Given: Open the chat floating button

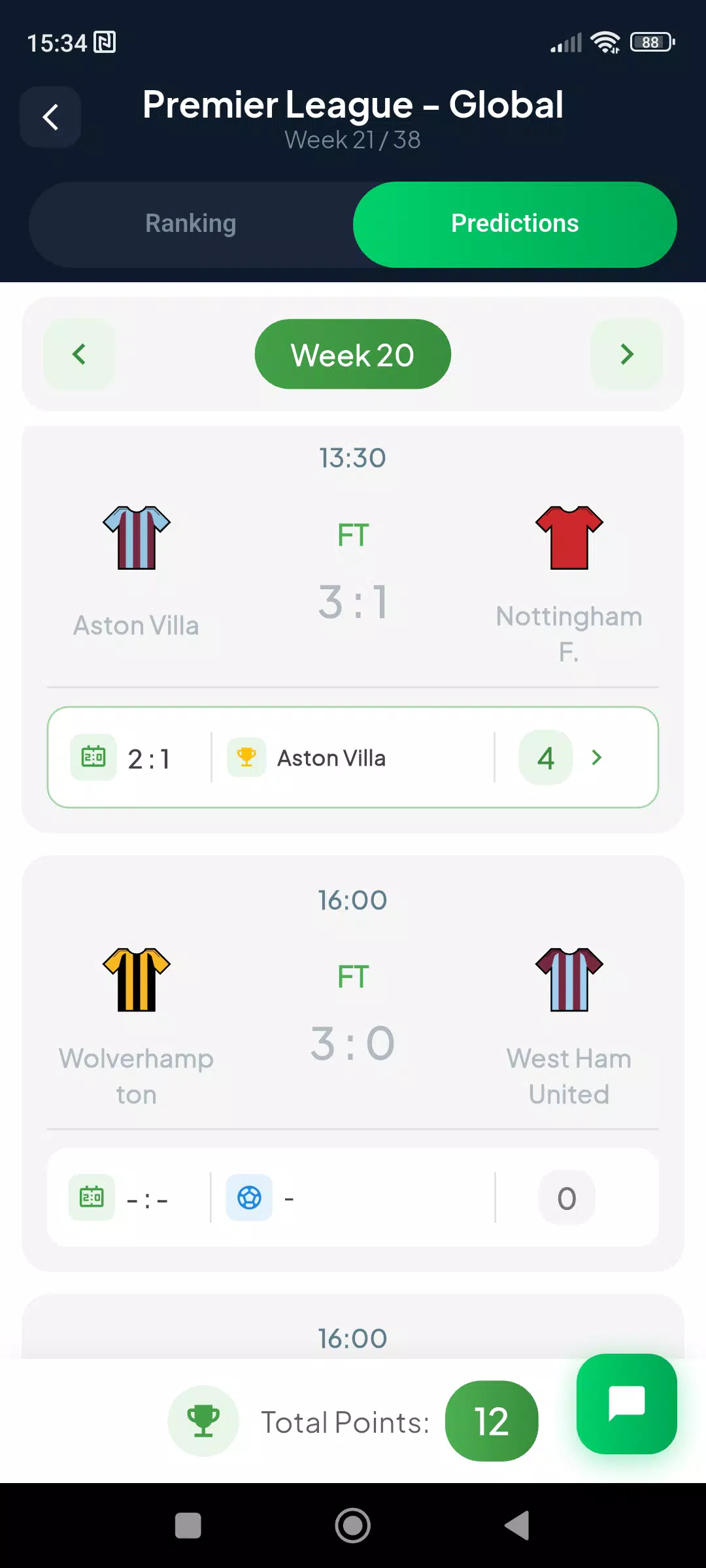Looking at the screenshot, I should [627, 1403].
